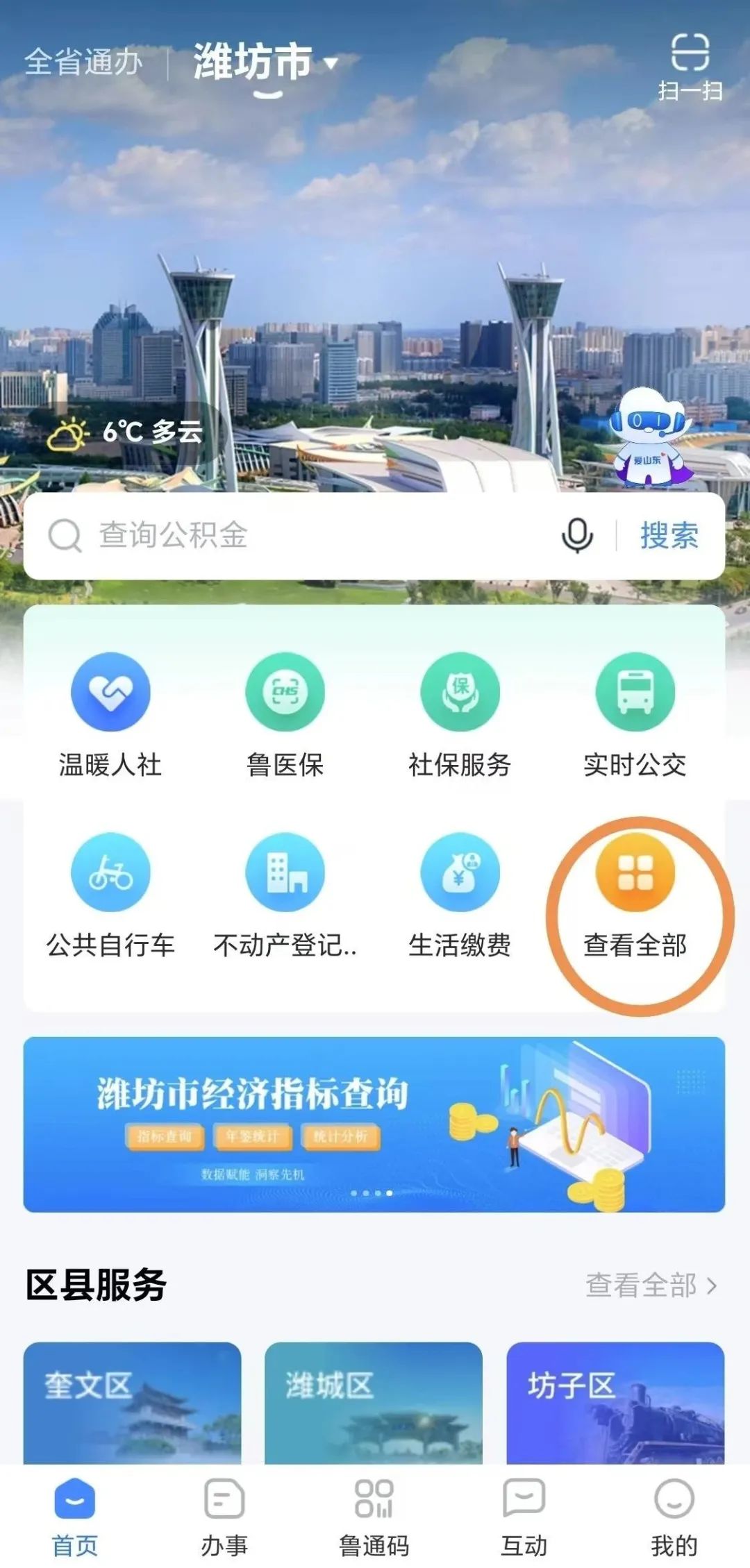Open the 潍坊市经济指标查询 banner
The width and height of the screenshot is (750, 1568).
[x=374, y=1124]
